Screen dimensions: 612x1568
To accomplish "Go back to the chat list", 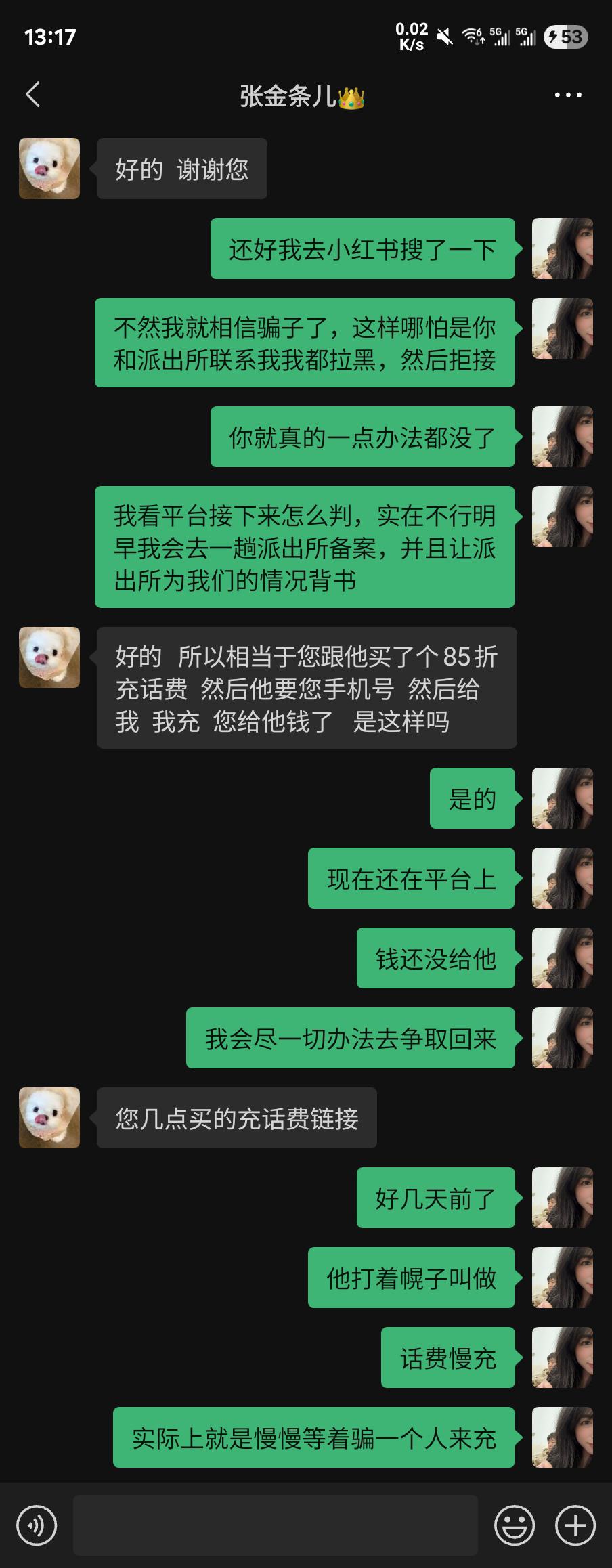I will click(32, 95).
